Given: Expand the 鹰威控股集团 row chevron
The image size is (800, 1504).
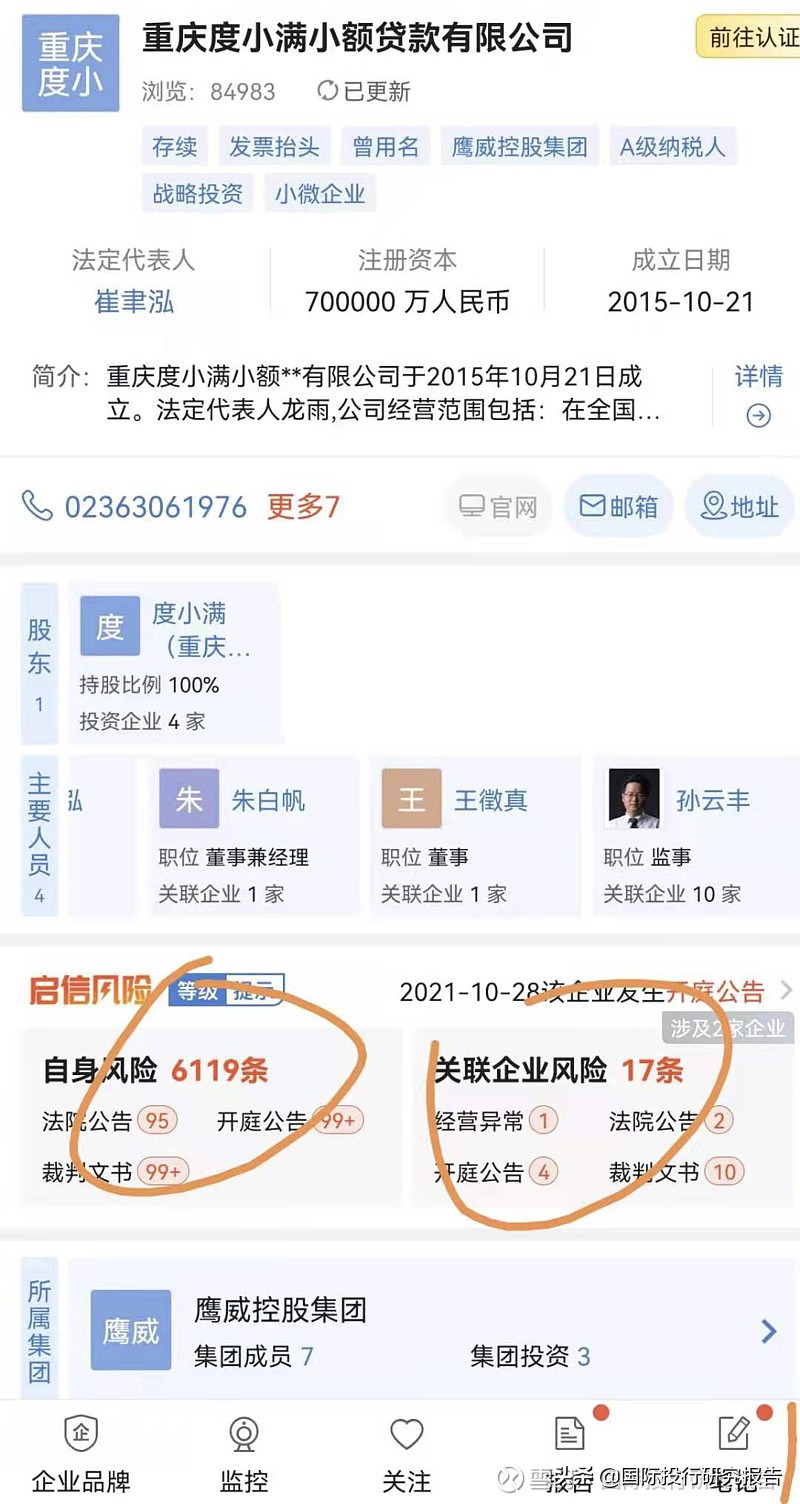Looking at the screenshot, I should tap(769, 1330).
